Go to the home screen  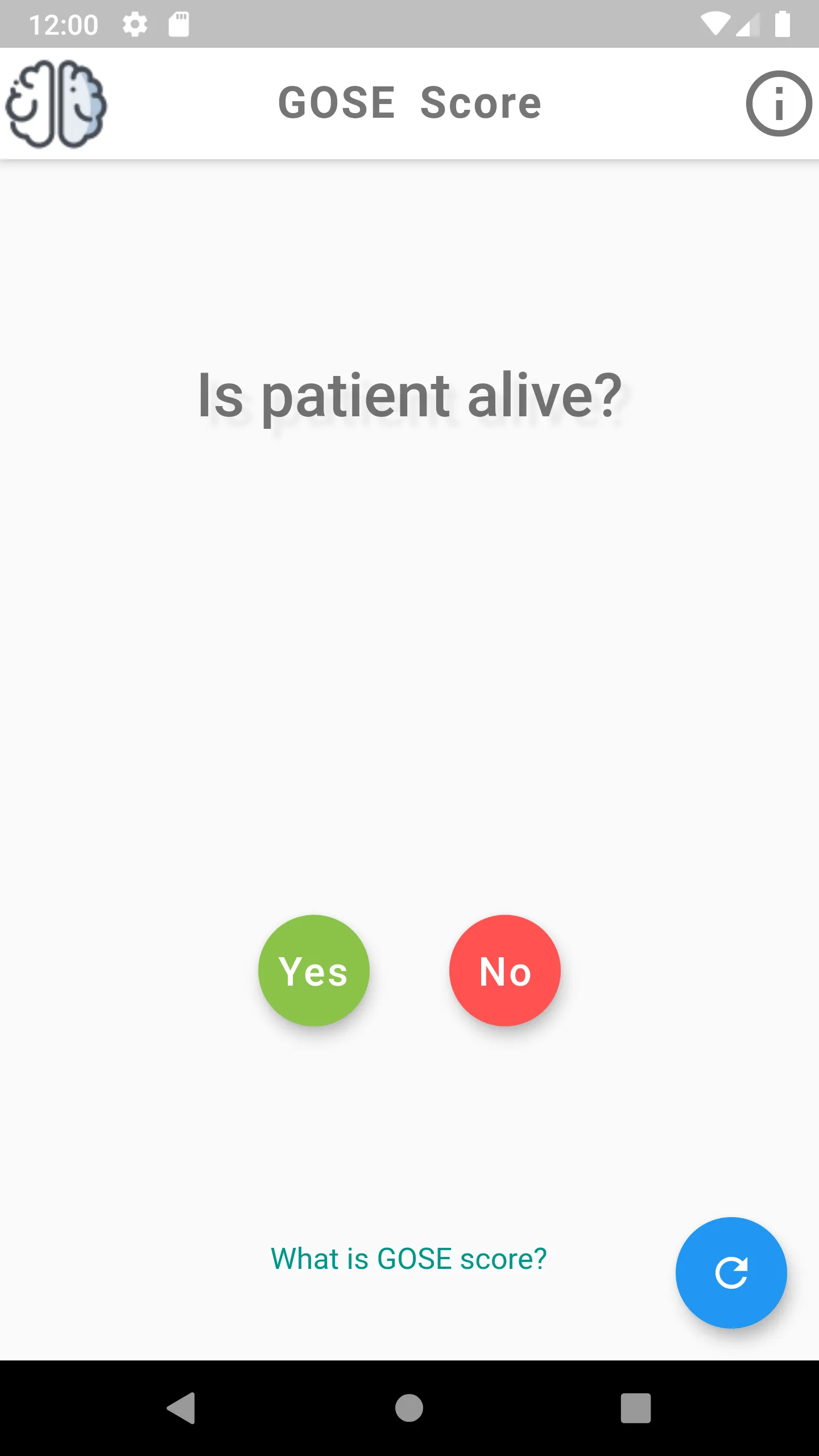pyautogui.click(x=409, y=1408)
